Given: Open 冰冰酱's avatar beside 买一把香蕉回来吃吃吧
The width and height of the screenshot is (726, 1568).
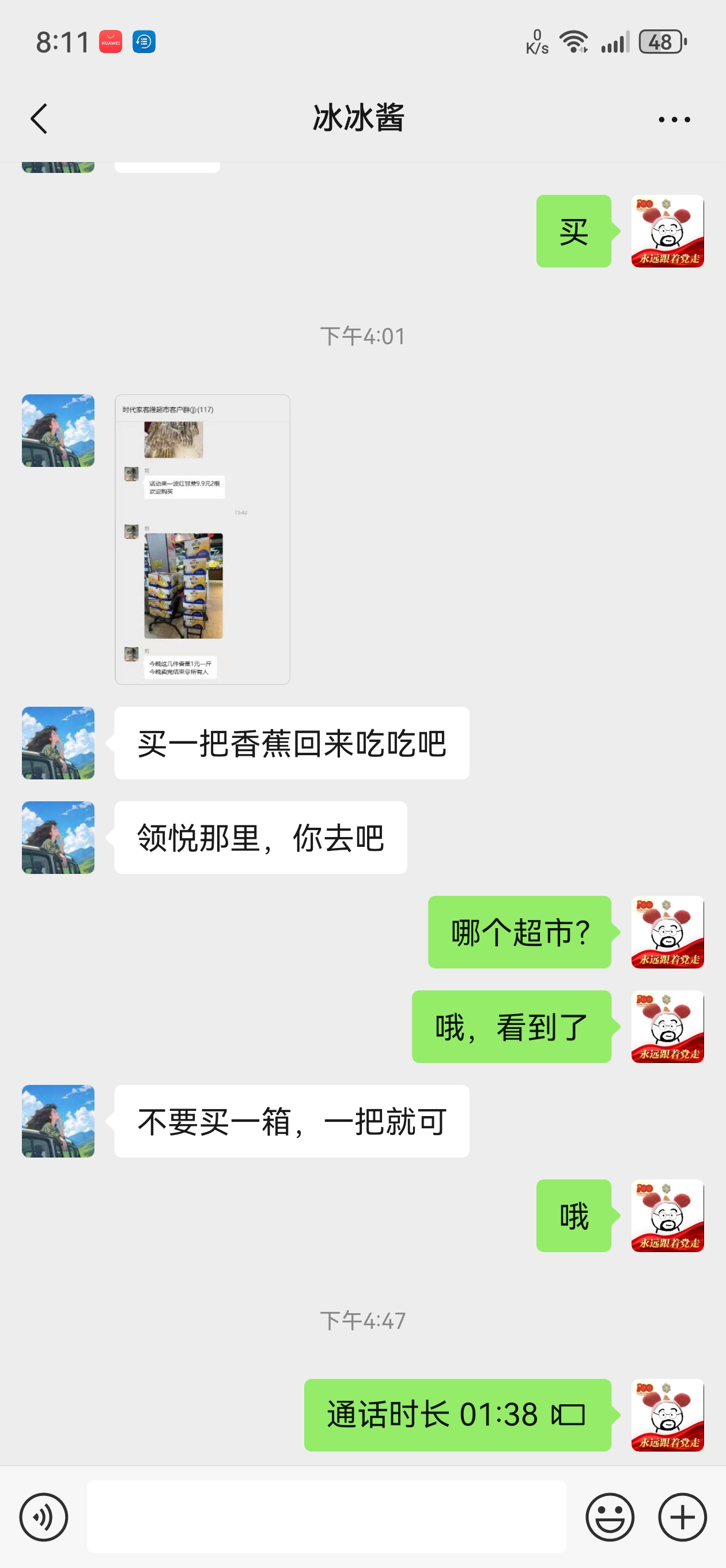Looking at the screenshot, I should 58,742.
